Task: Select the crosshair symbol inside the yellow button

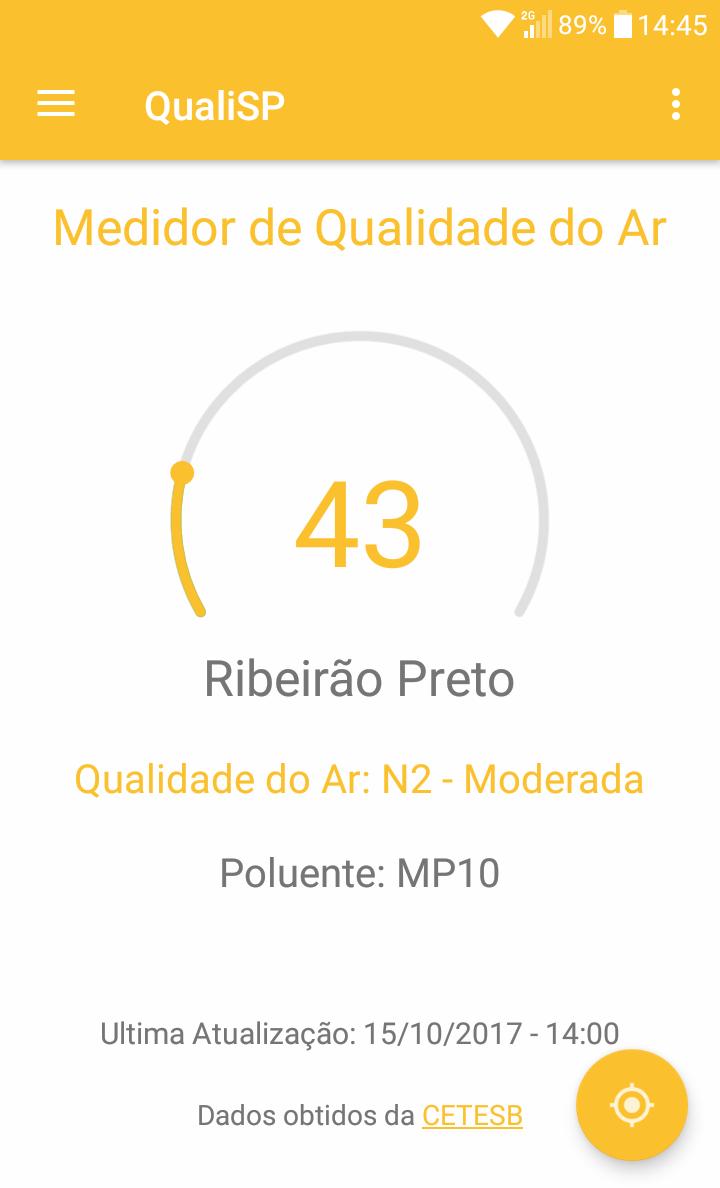Action: tap(632, 1105)
